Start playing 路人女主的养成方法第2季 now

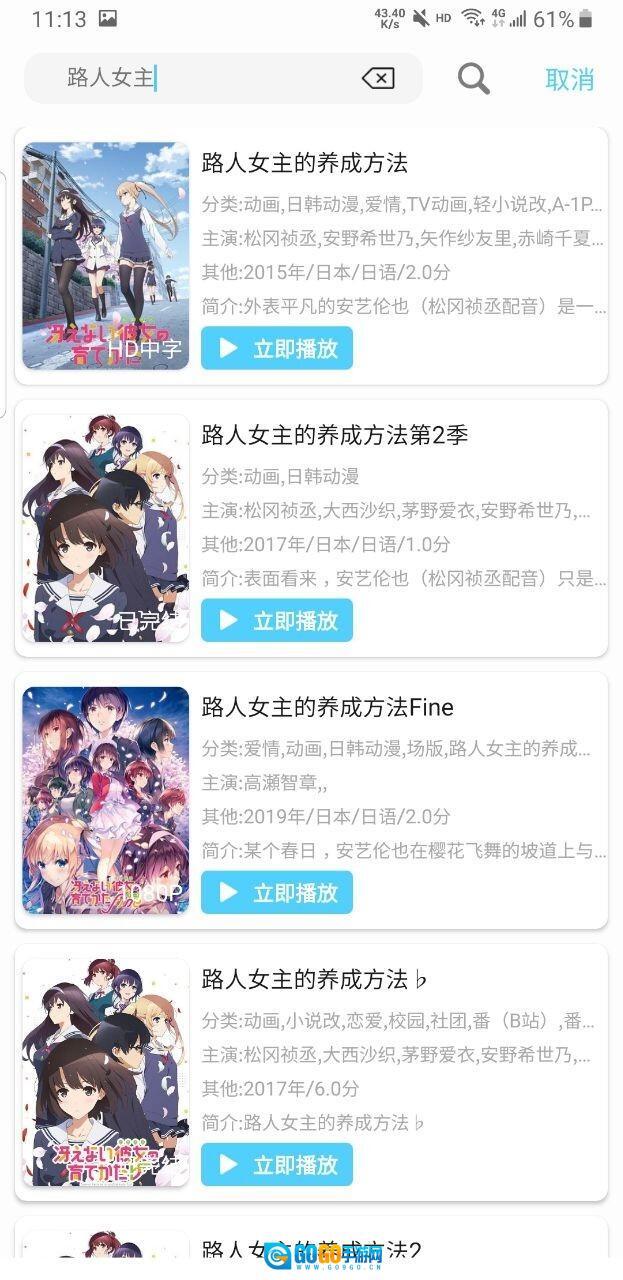[277, 620]
